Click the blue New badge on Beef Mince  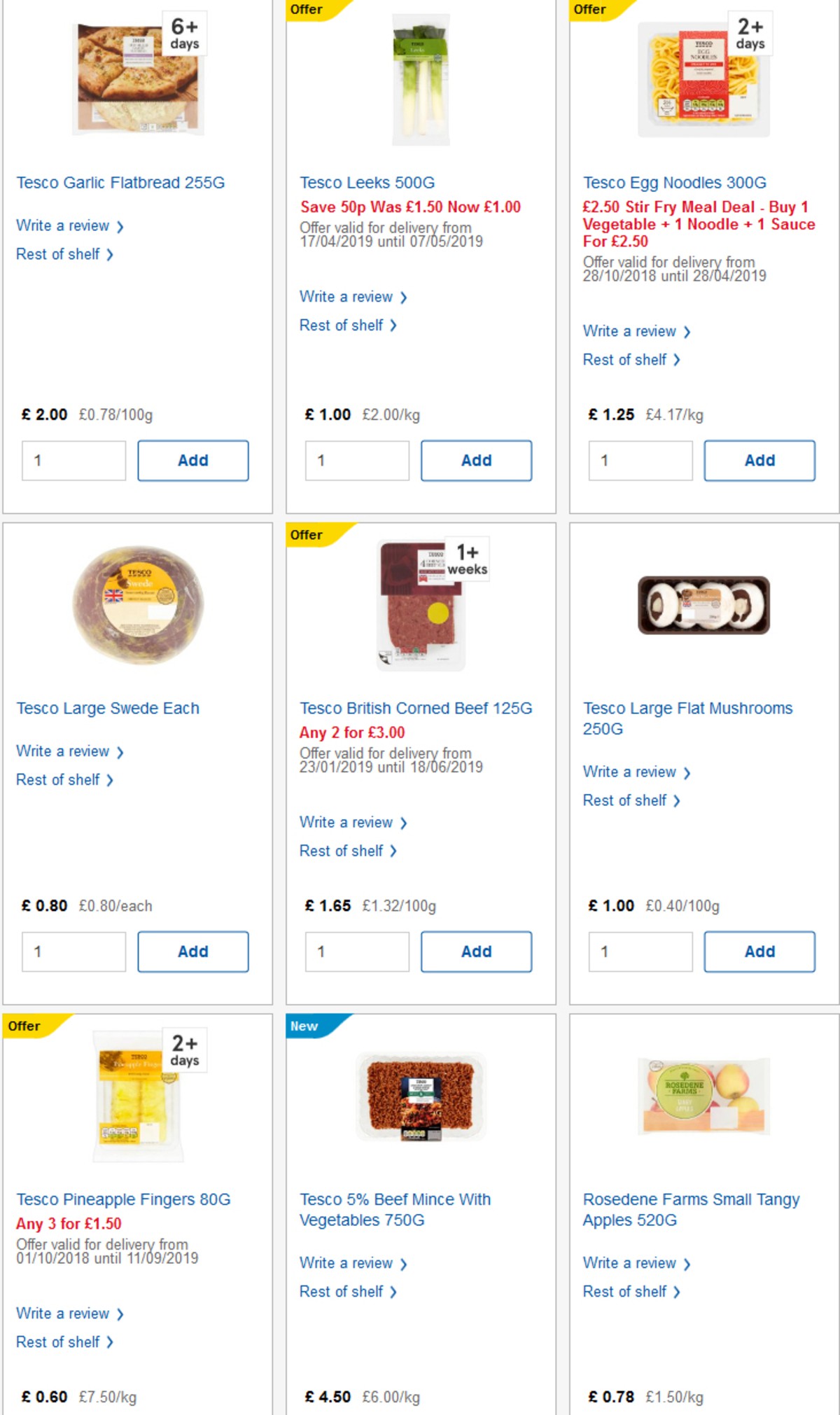click(x=304, y=1026)
